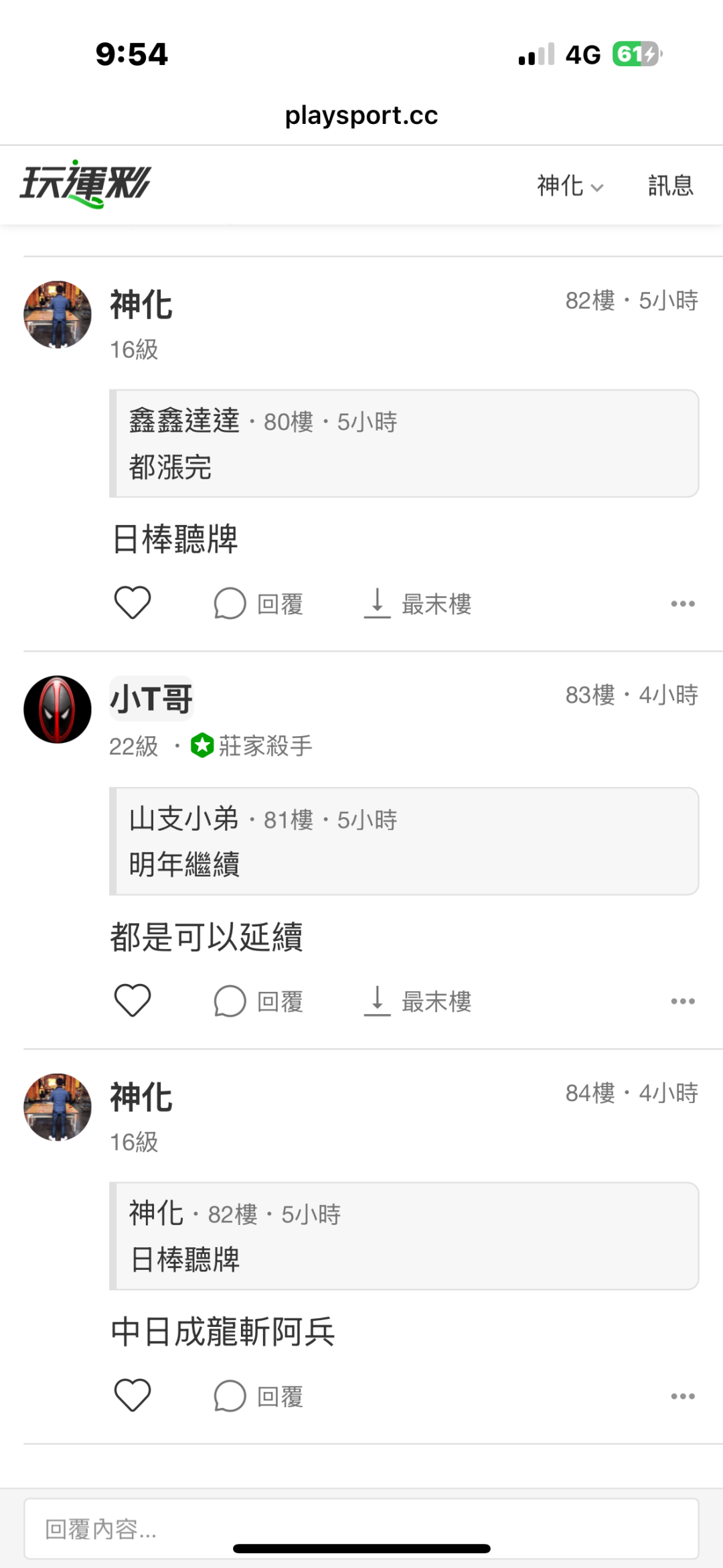The height and width of the screenshot is (1568, 723).
Task: Like the 83樓 comment 都是可以延續
Action: 133,1001
